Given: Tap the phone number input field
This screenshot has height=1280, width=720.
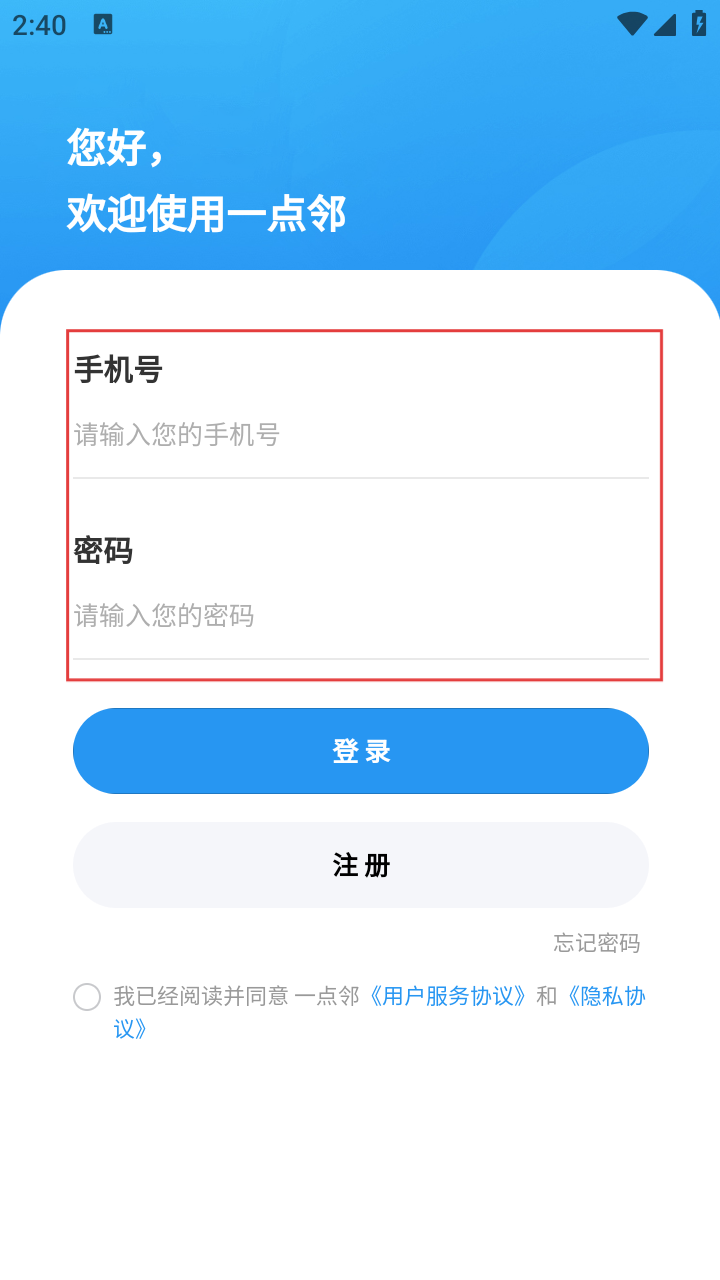Looking at the screenshot, I should pyautogui.click(x=360, y=435).
